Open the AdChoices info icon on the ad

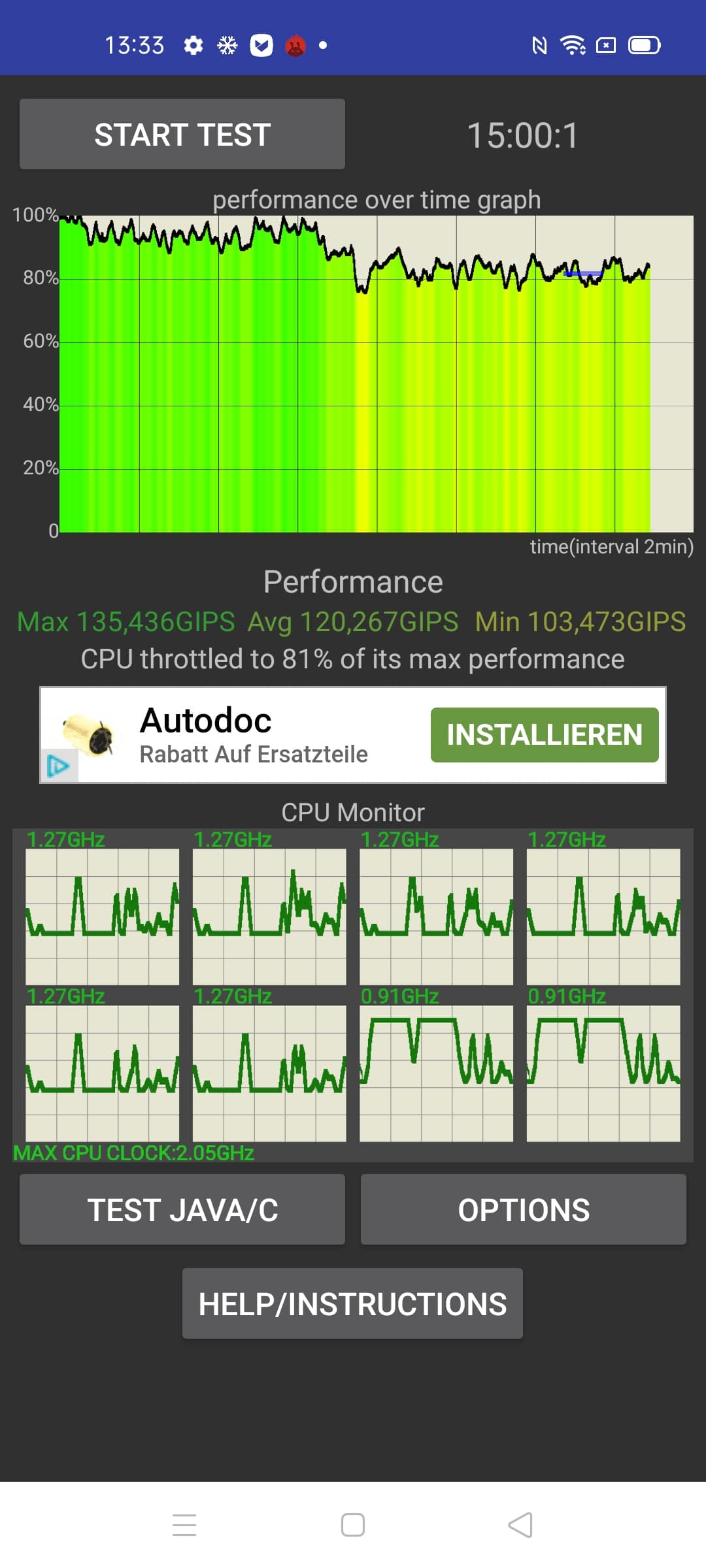58,766
